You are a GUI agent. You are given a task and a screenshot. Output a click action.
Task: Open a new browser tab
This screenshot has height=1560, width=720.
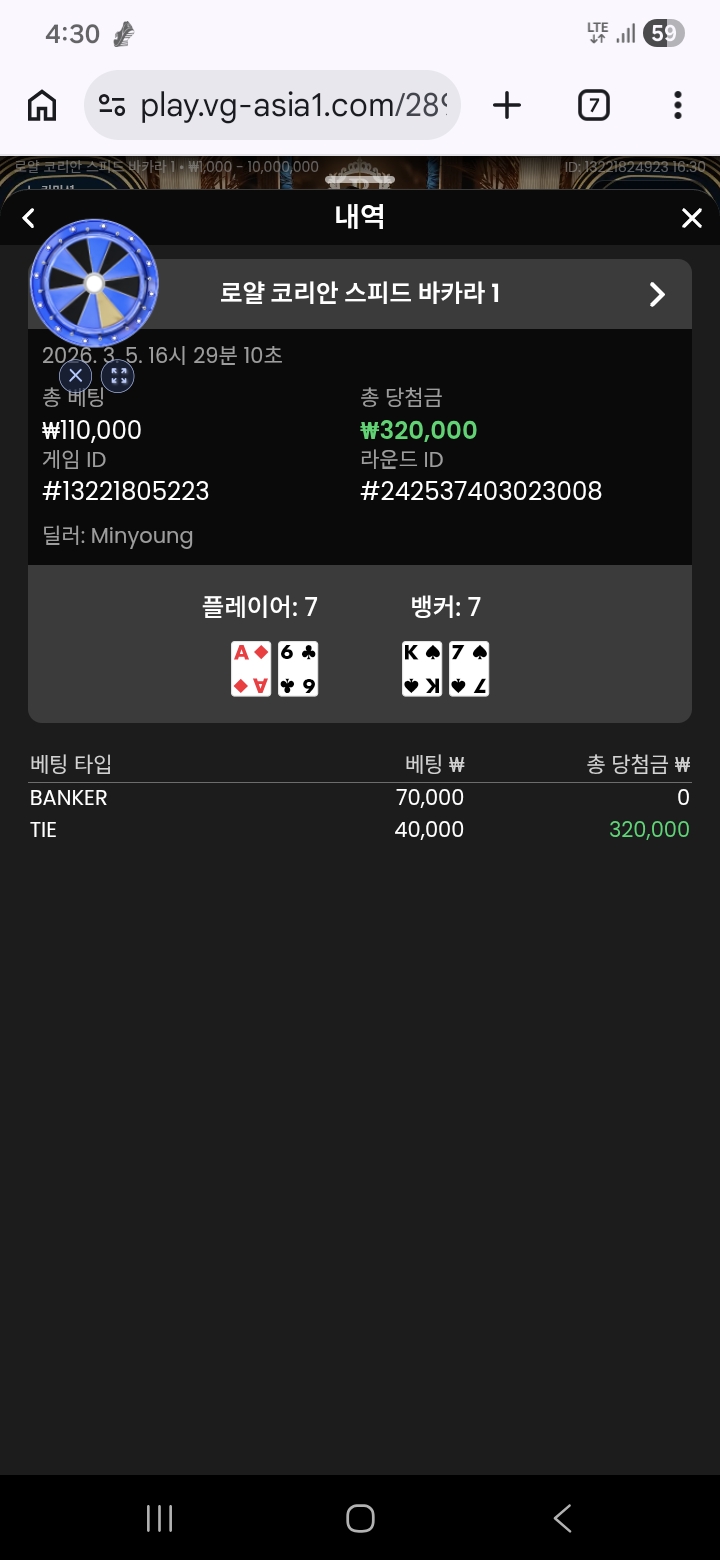[x=507, y=105]
